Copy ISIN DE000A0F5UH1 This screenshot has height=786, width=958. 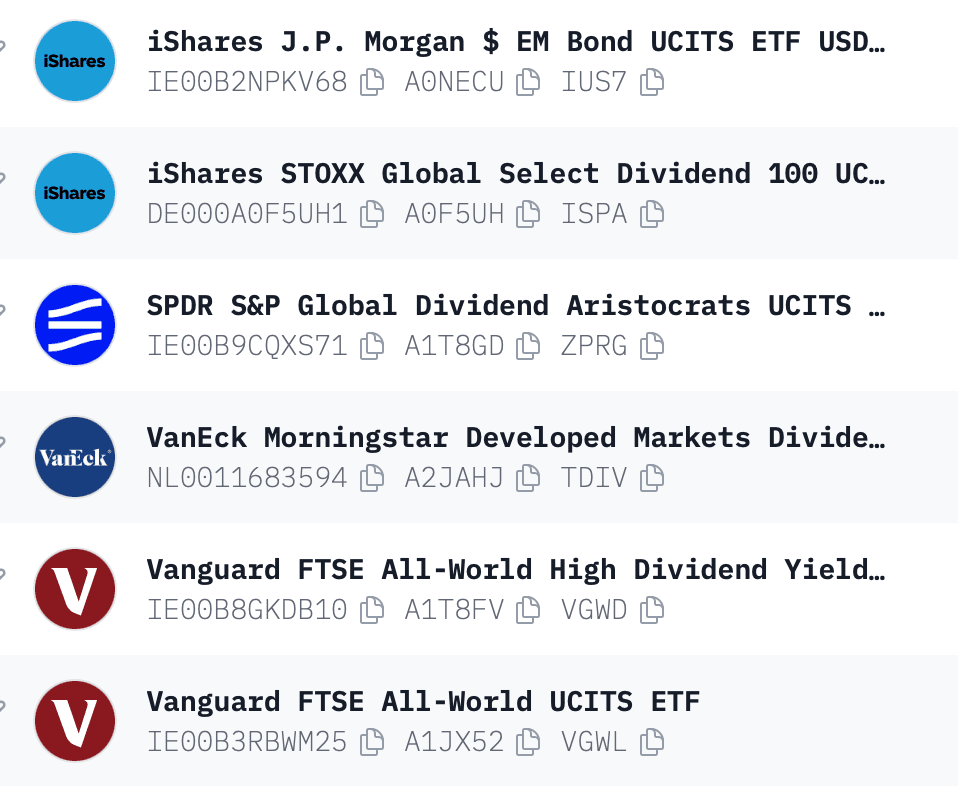[x=372, y=214]
